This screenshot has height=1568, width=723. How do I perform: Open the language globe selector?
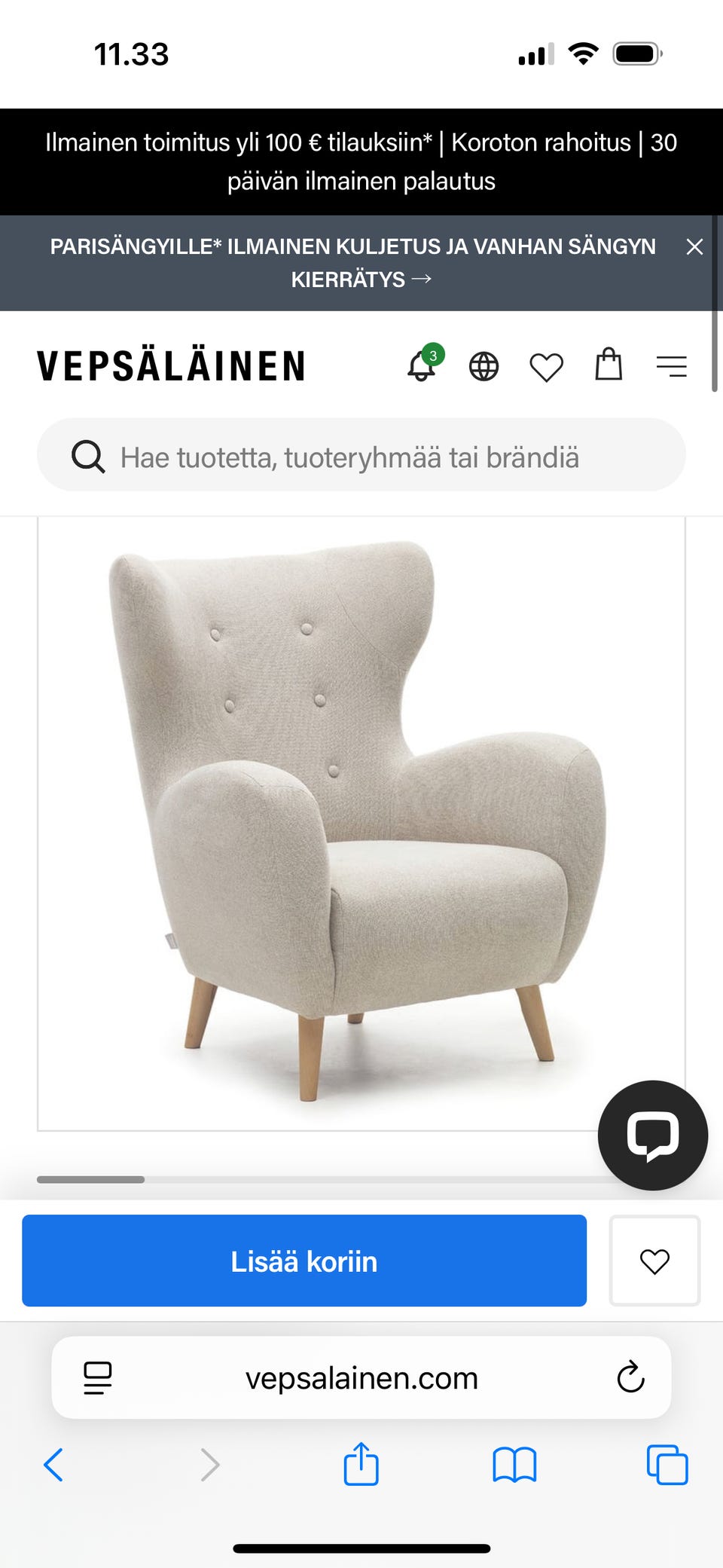(x=484, y=367)
